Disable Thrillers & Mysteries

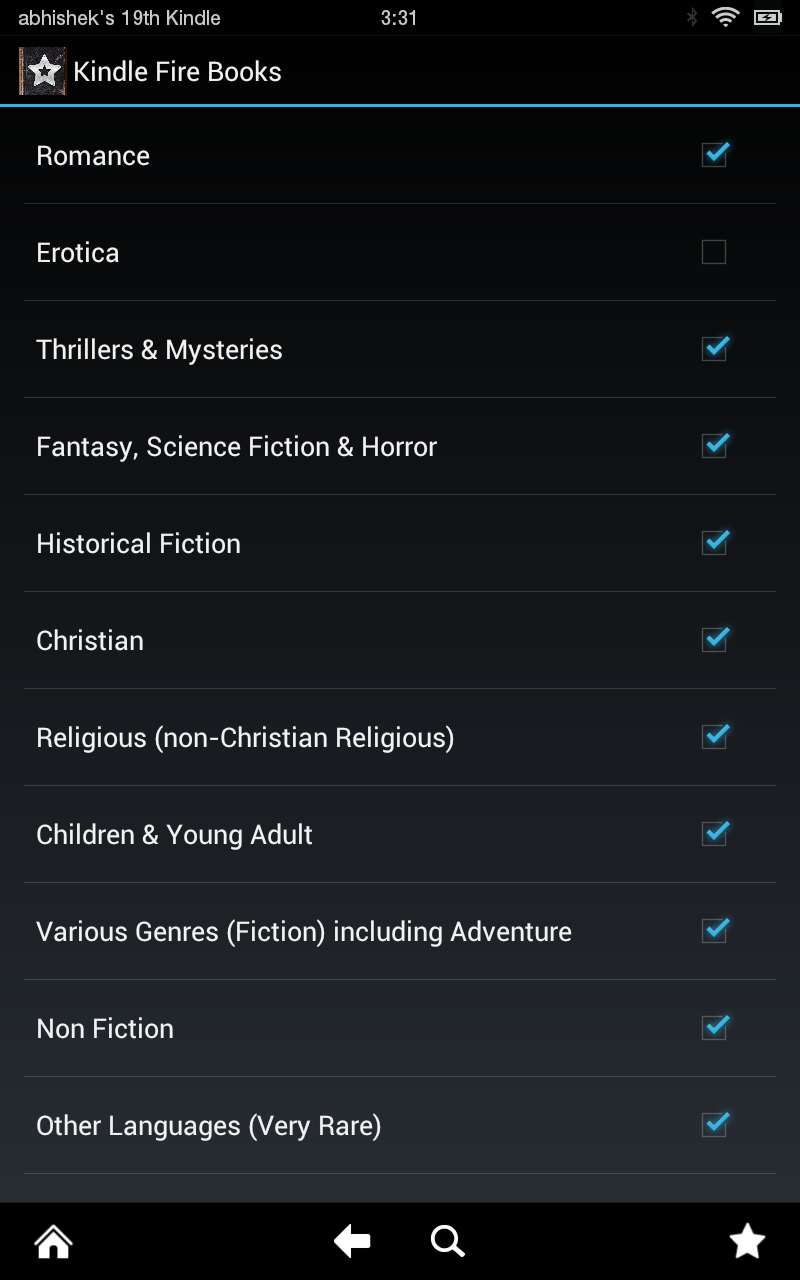click(x=714, y=349)
